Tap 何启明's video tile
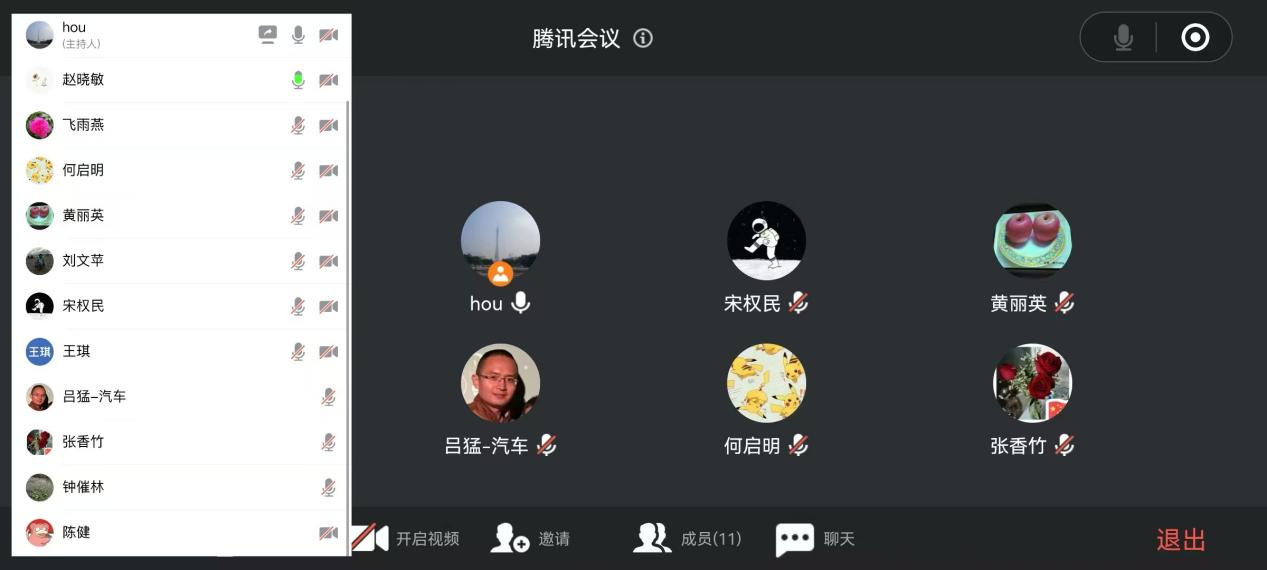The height and width of the screenshot is (570, 1267). 766,383
